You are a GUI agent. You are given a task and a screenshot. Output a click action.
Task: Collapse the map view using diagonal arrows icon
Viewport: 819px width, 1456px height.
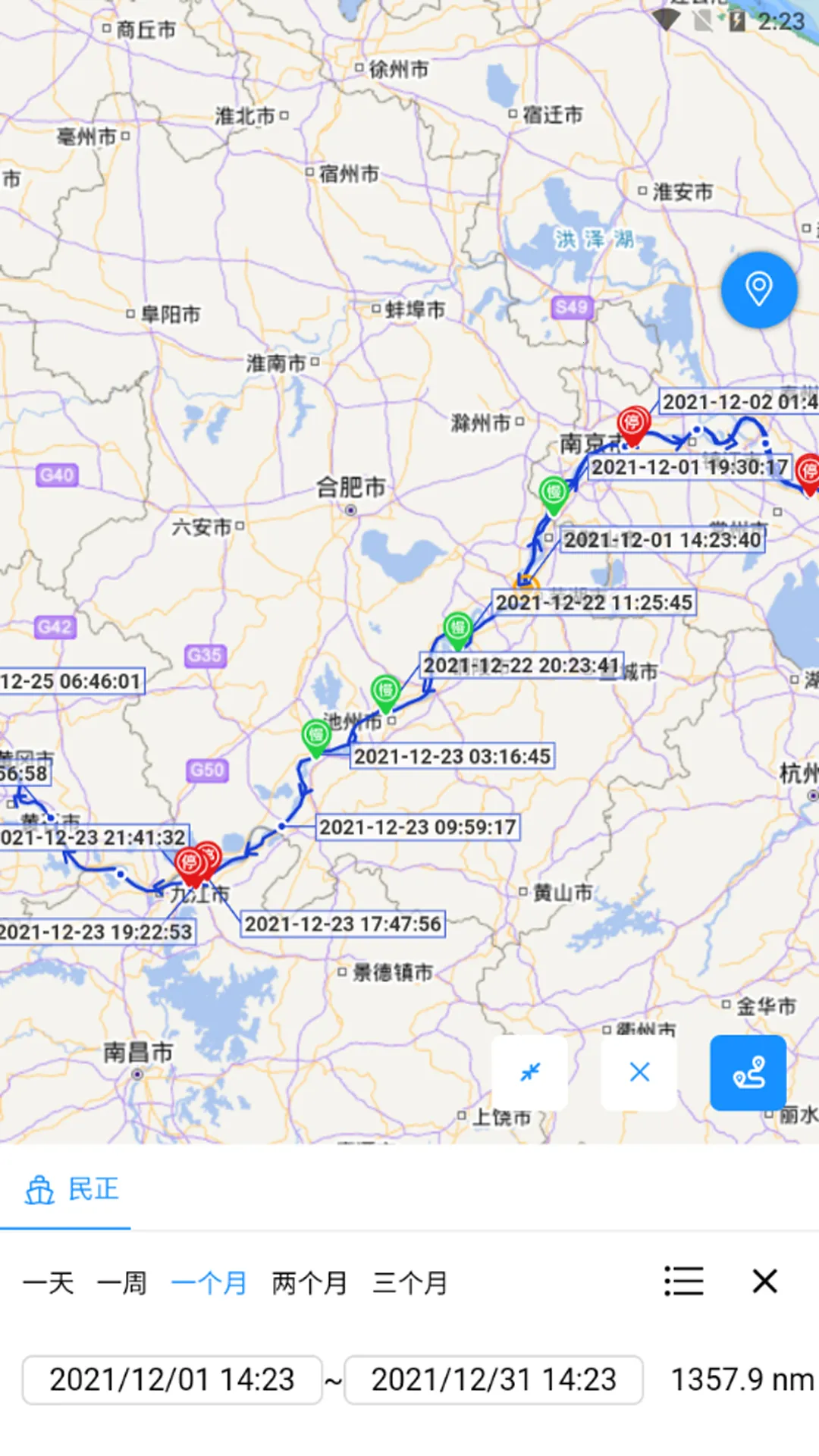[x=531, y=1072]
